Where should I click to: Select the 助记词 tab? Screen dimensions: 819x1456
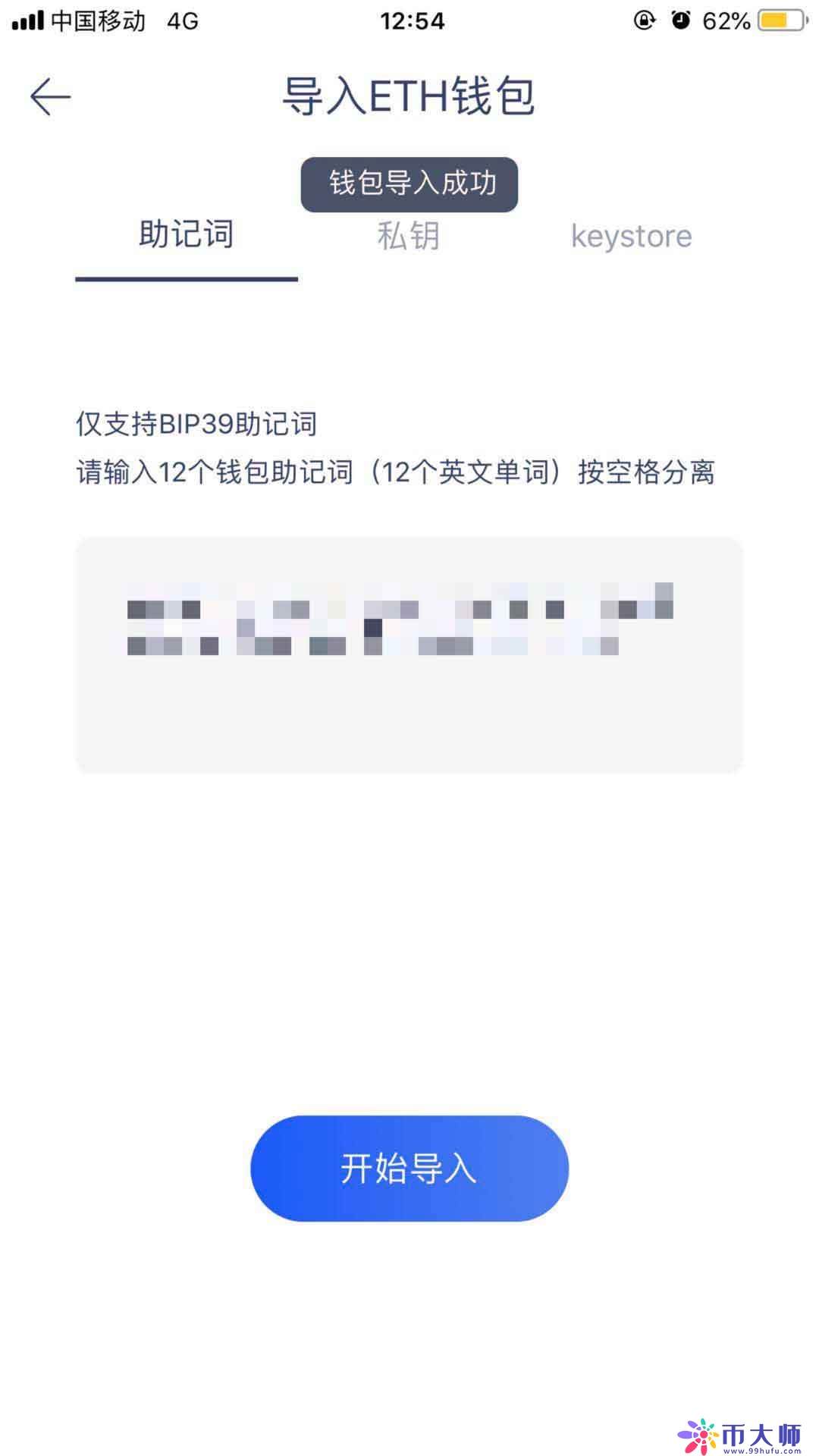187,235
